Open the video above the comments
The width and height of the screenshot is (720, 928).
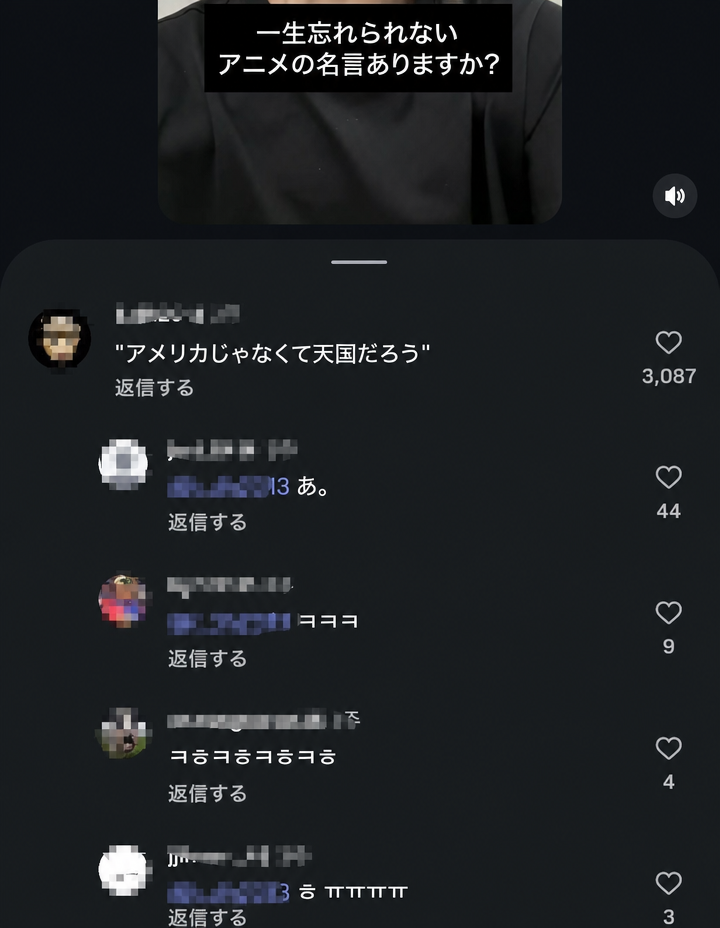click(x=359, y=111)
